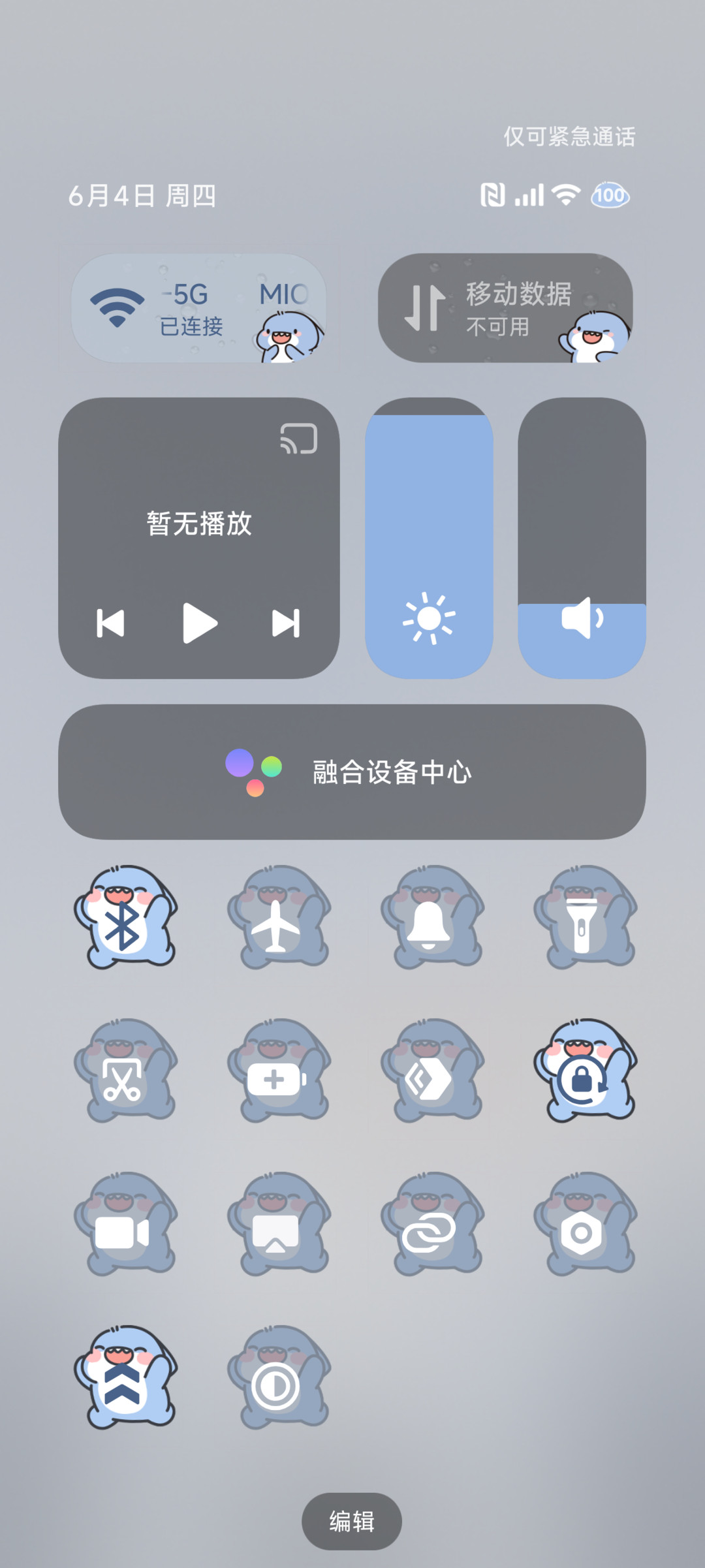Toggle the 5G Wi-Fi tile
This screenshot has height=1568, width=705.
198,308
